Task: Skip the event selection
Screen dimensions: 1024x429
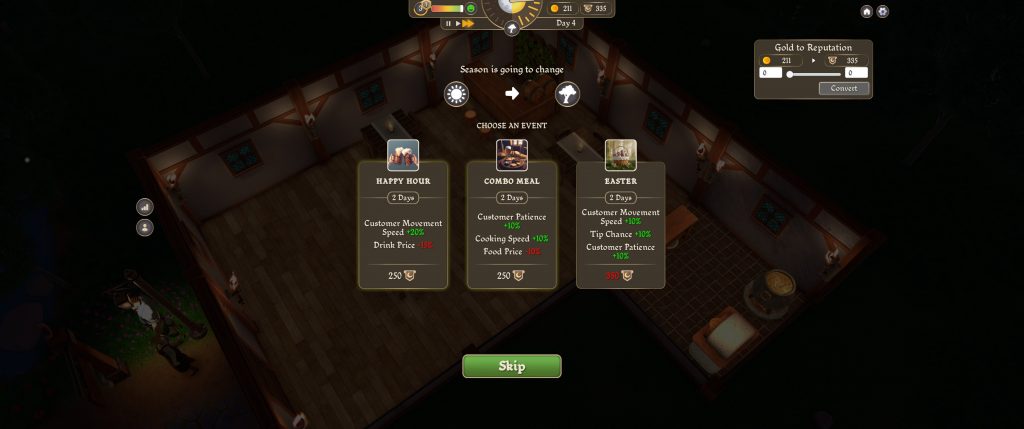Action: pos(511,366)
